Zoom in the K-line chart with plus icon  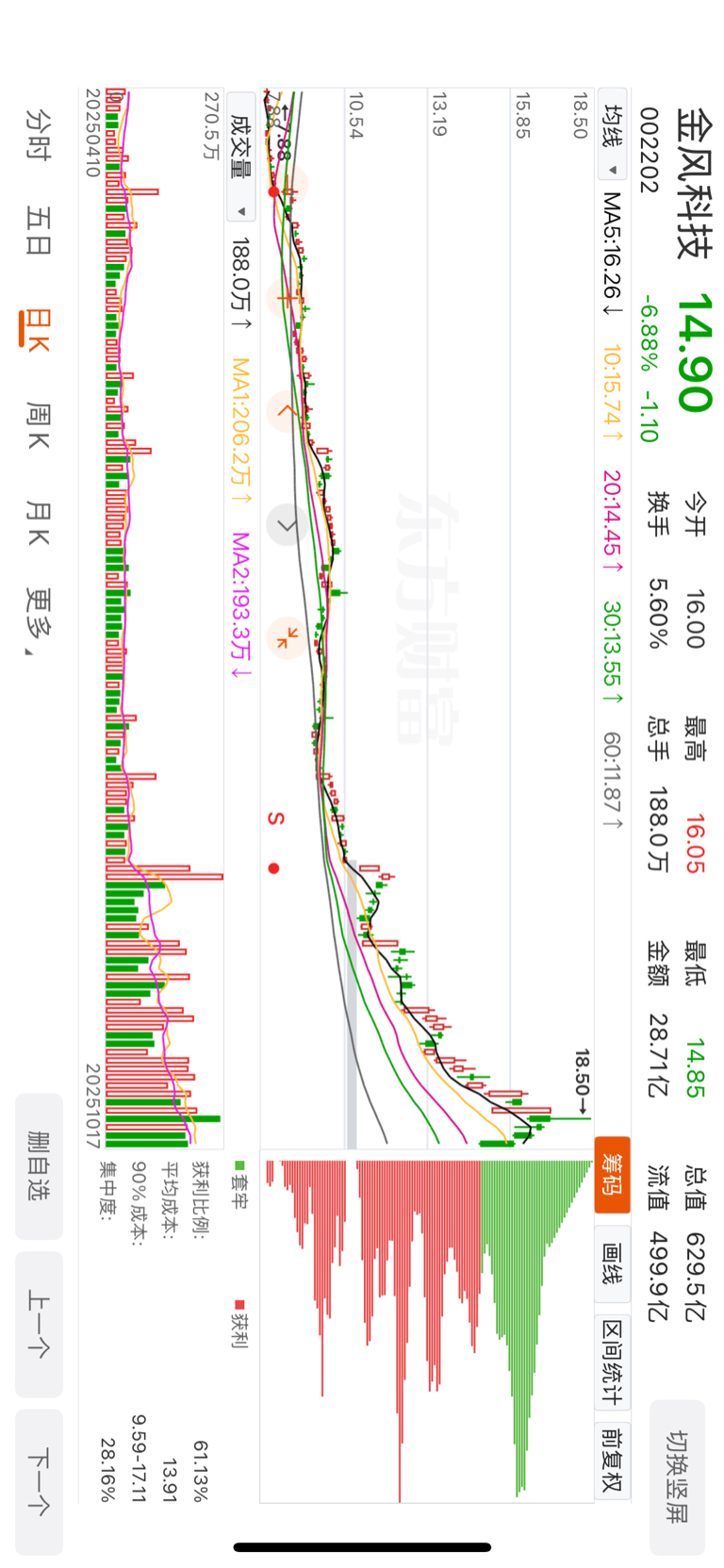click(287, 298)
